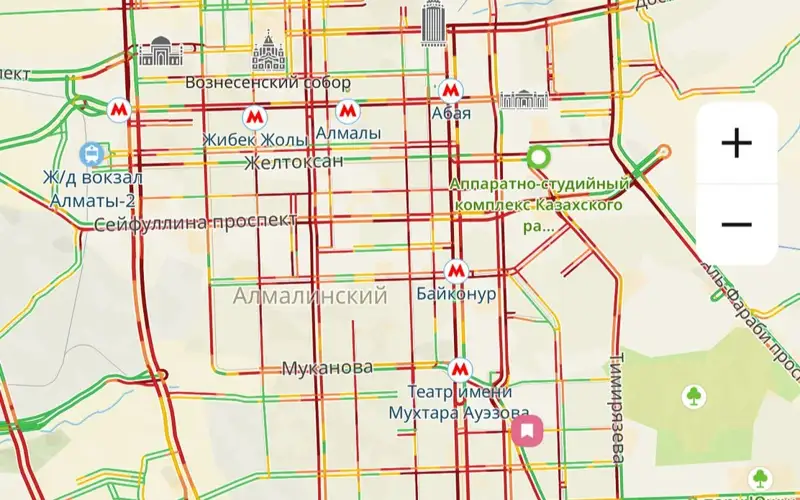
Task: Open Театр имени Мухтара Ауэзова metro marker
Action: tap(460, 368)
